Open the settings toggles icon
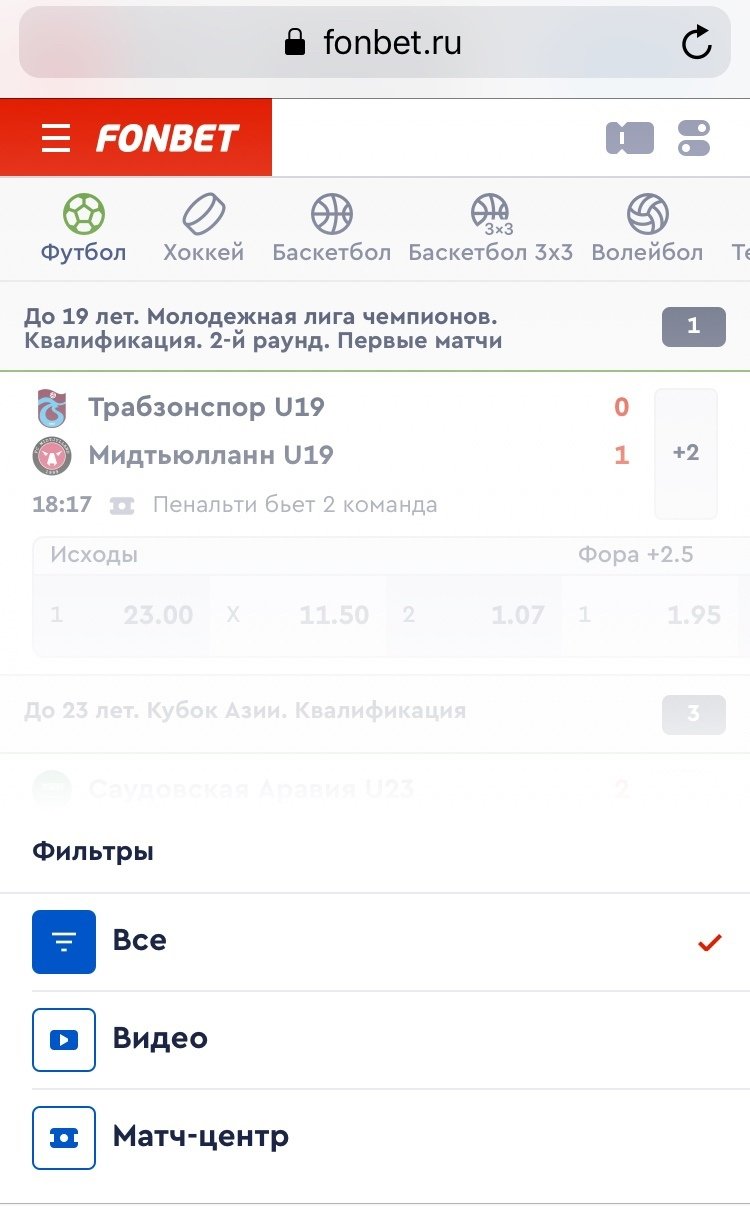 pyautogui.click(x=694, y=138)
